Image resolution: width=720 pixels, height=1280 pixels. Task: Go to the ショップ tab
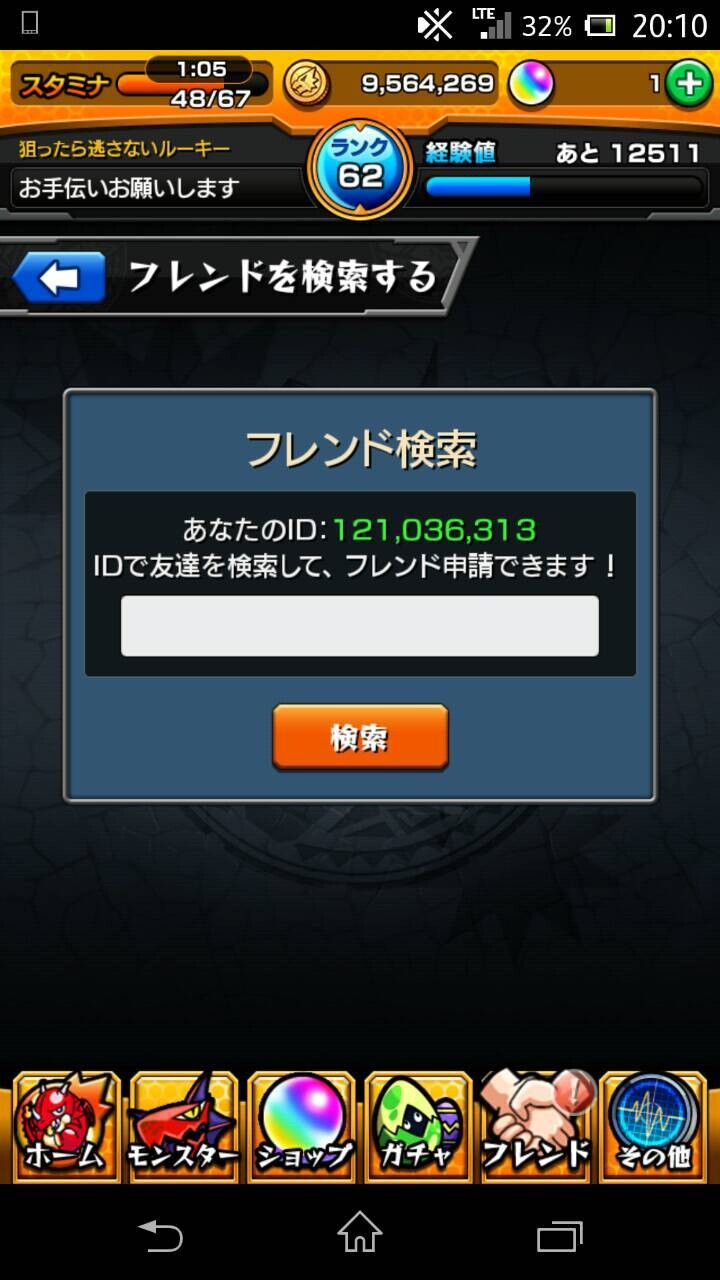pos(301,1127)
